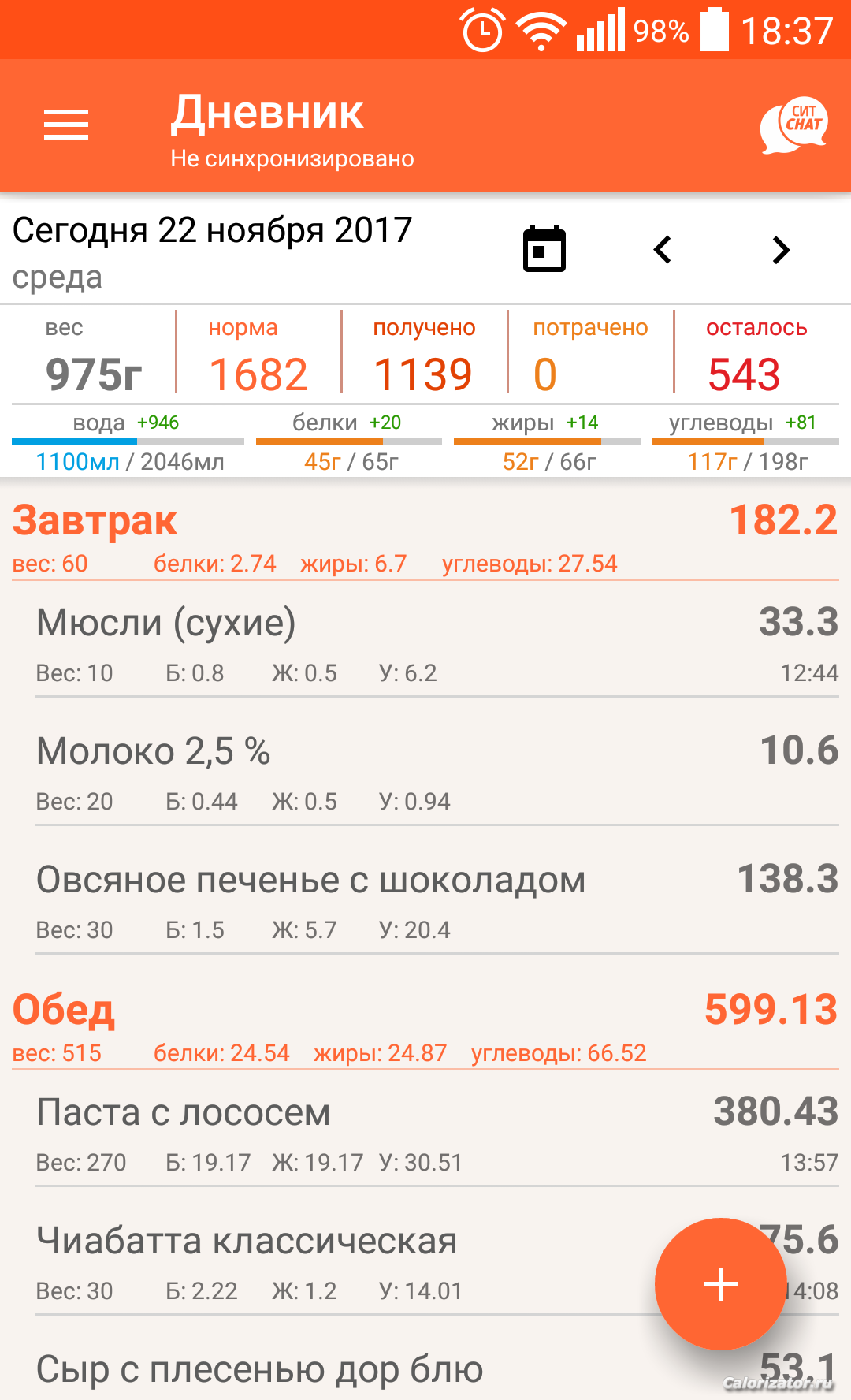Go to the next day
This screenshot has width=851, height=1400.
coord(781,250)
